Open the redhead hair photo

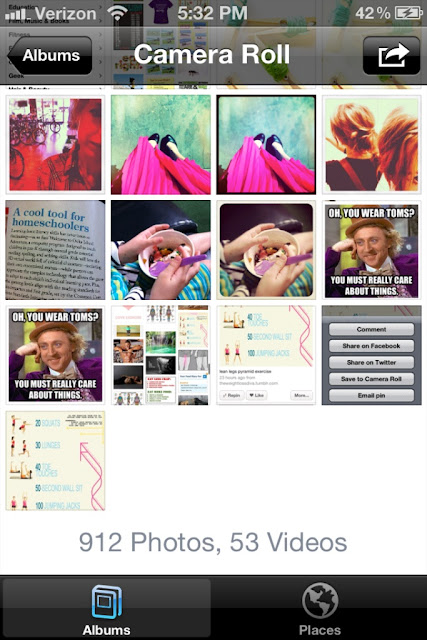(371, 144)
